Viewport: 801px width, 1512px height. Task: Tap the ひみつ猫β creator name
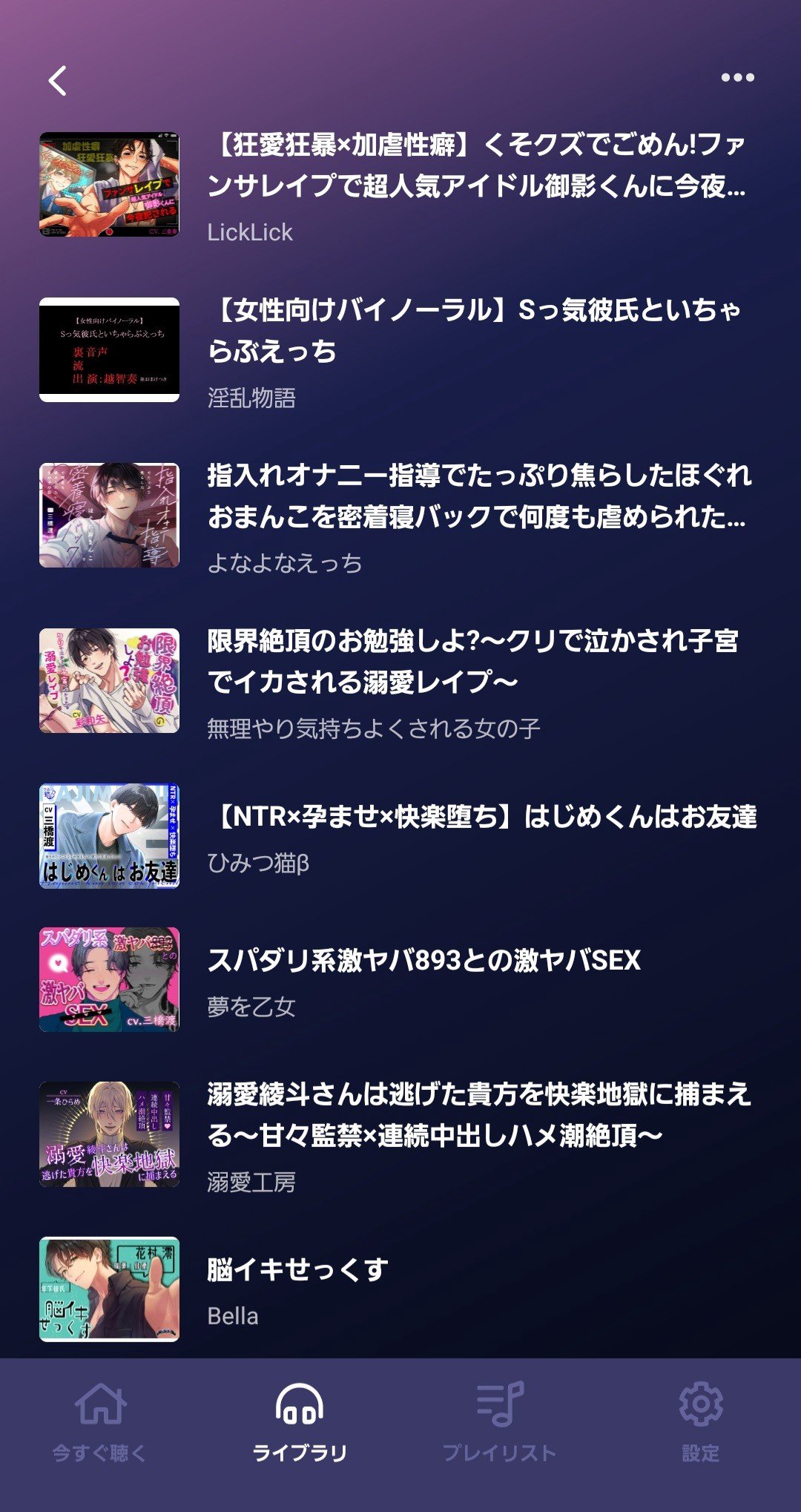[254, 860]
